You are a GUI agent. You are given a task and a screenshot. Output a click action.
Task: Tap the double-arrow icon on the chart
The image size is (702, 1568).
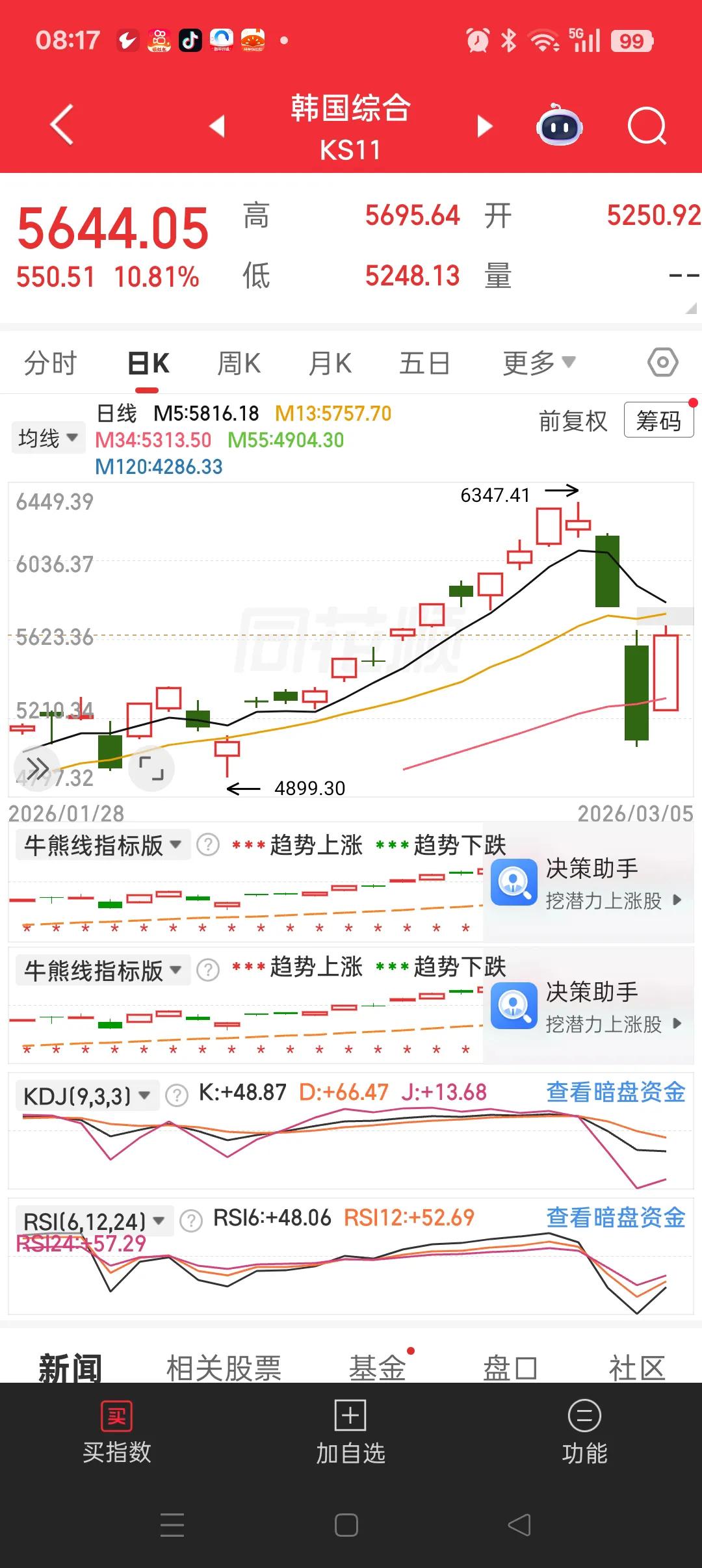[x=37, y=768]
